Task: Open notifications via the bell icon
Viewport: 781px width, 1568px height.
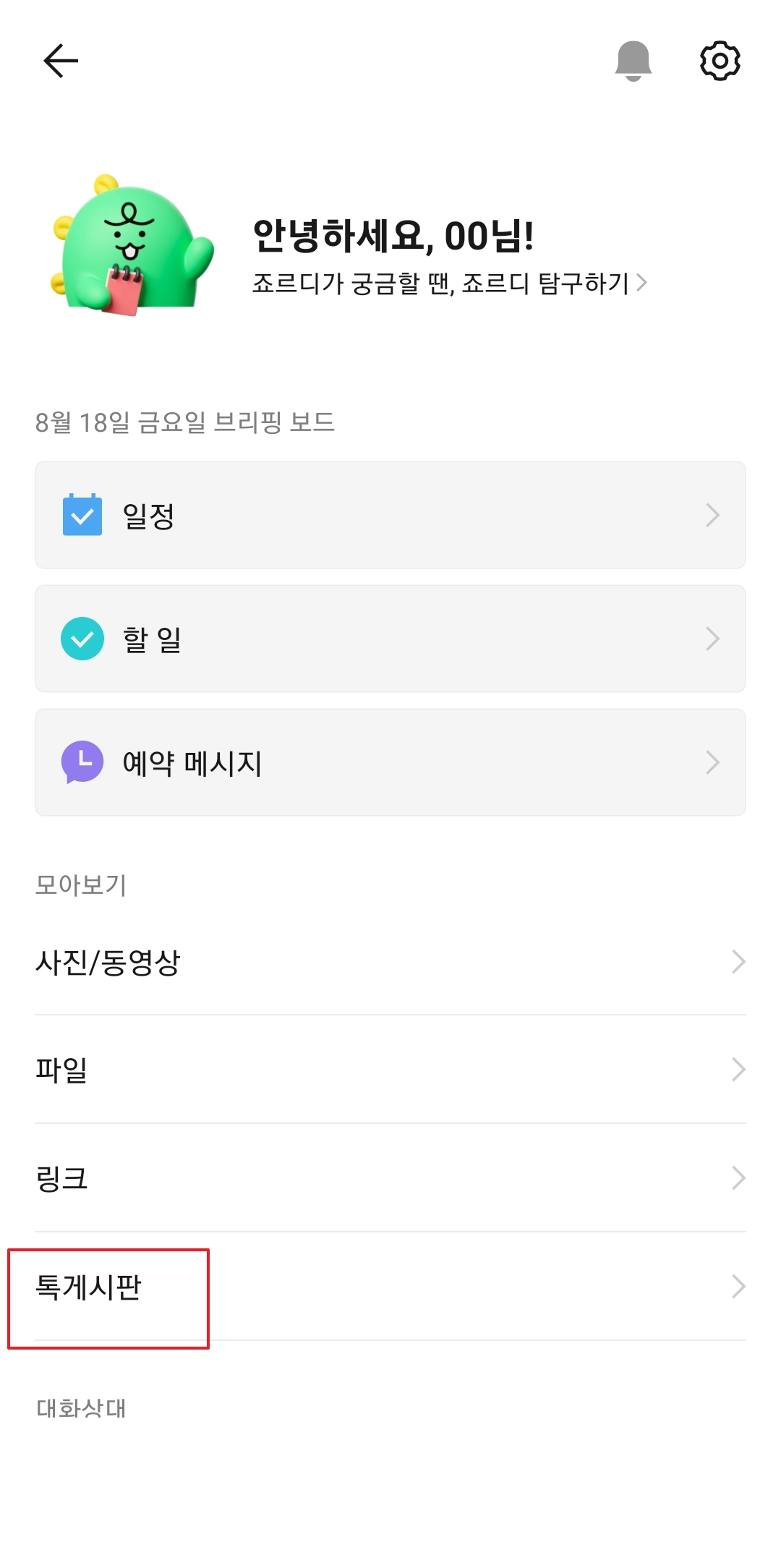Action: (633, 61)
